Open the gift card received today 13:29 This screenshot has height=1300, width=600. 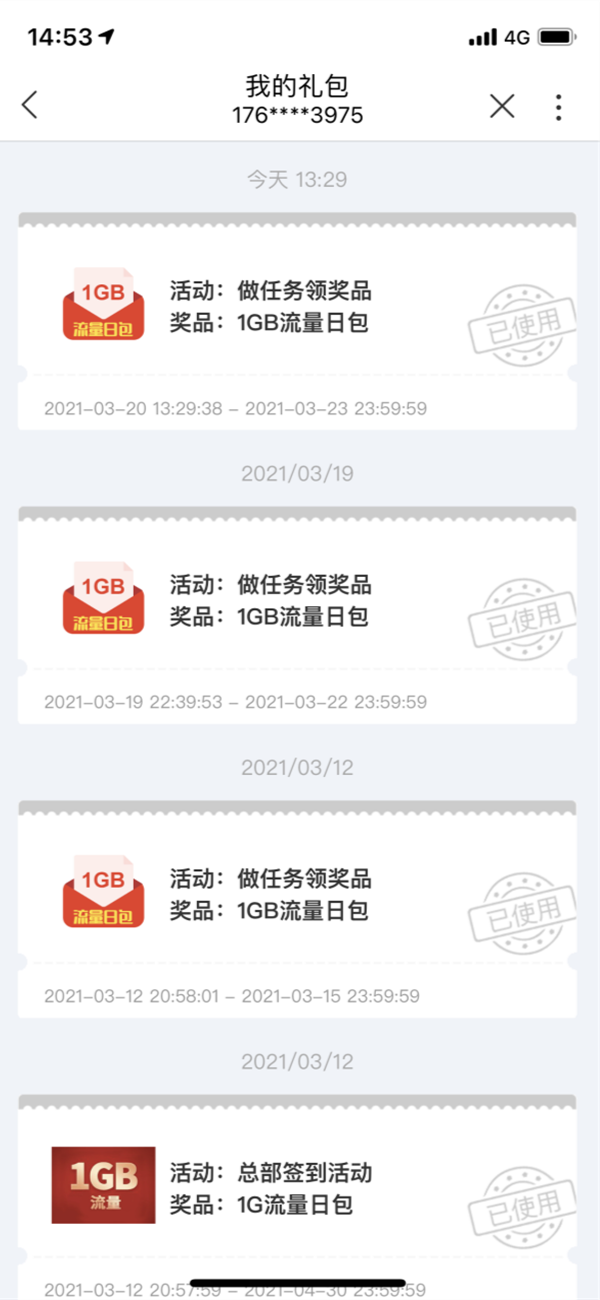297,321
